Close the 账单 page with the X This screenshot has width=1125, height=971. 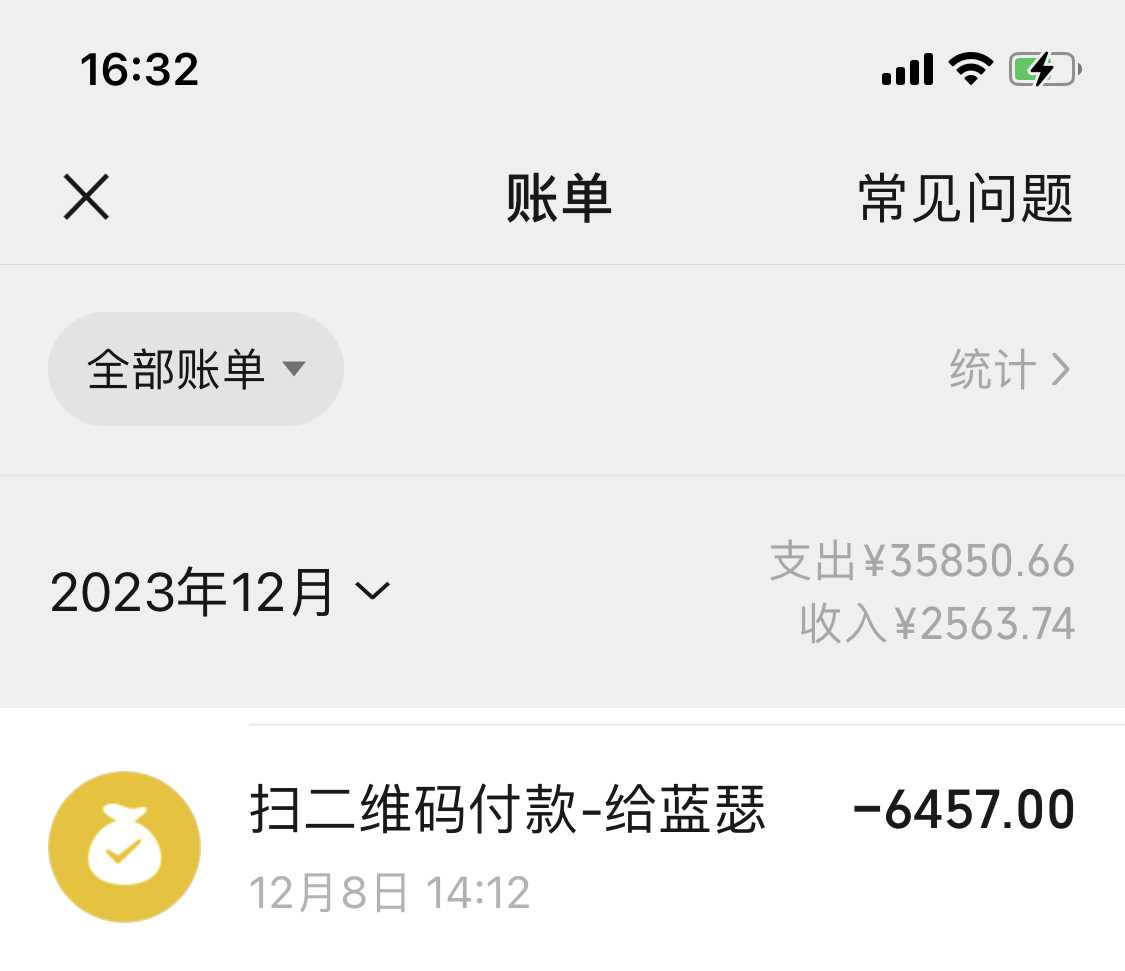click(x=86, y=197)
